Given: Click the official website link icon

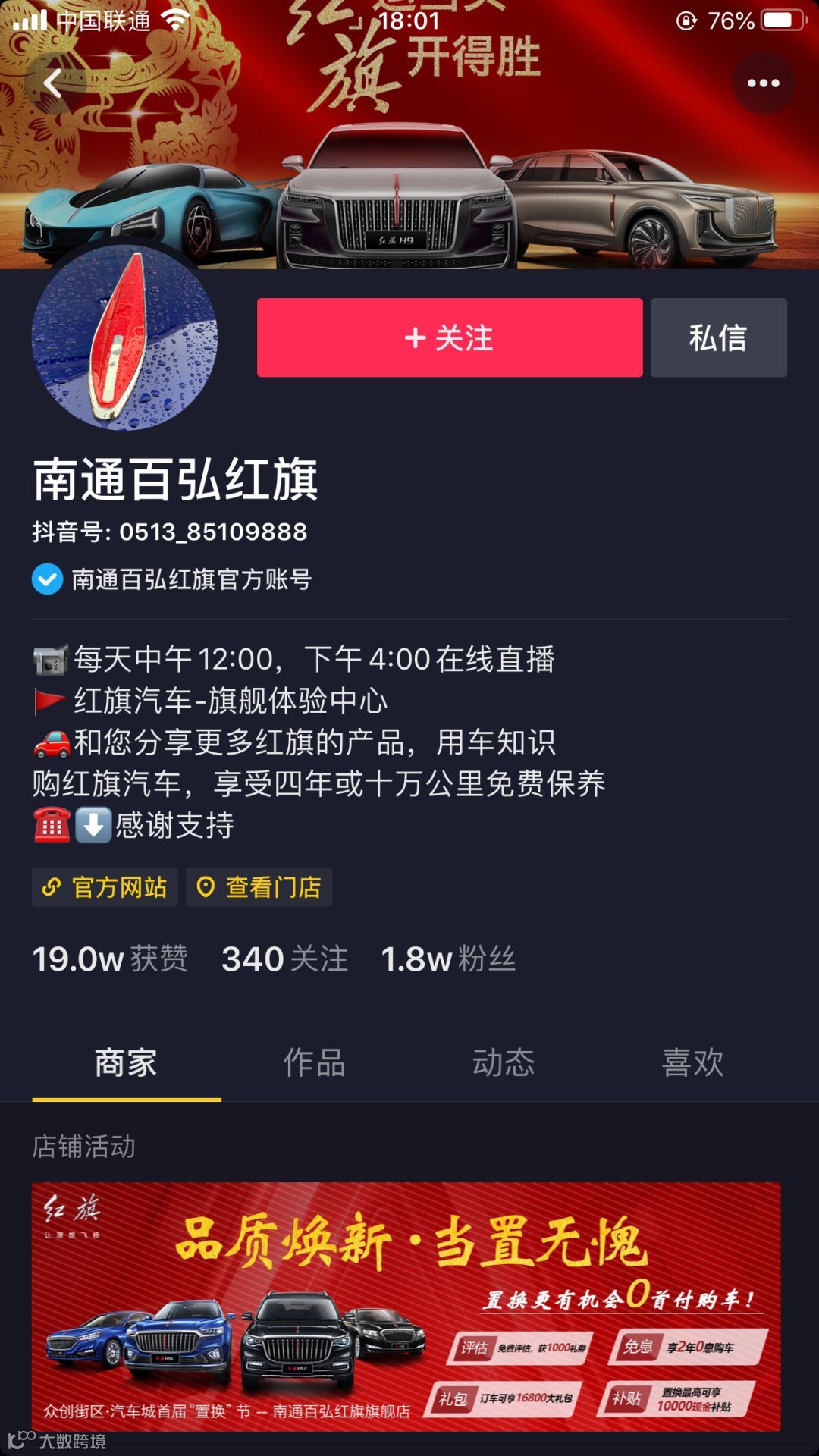Looking at the screenshot, I should [x=52, y=886].
